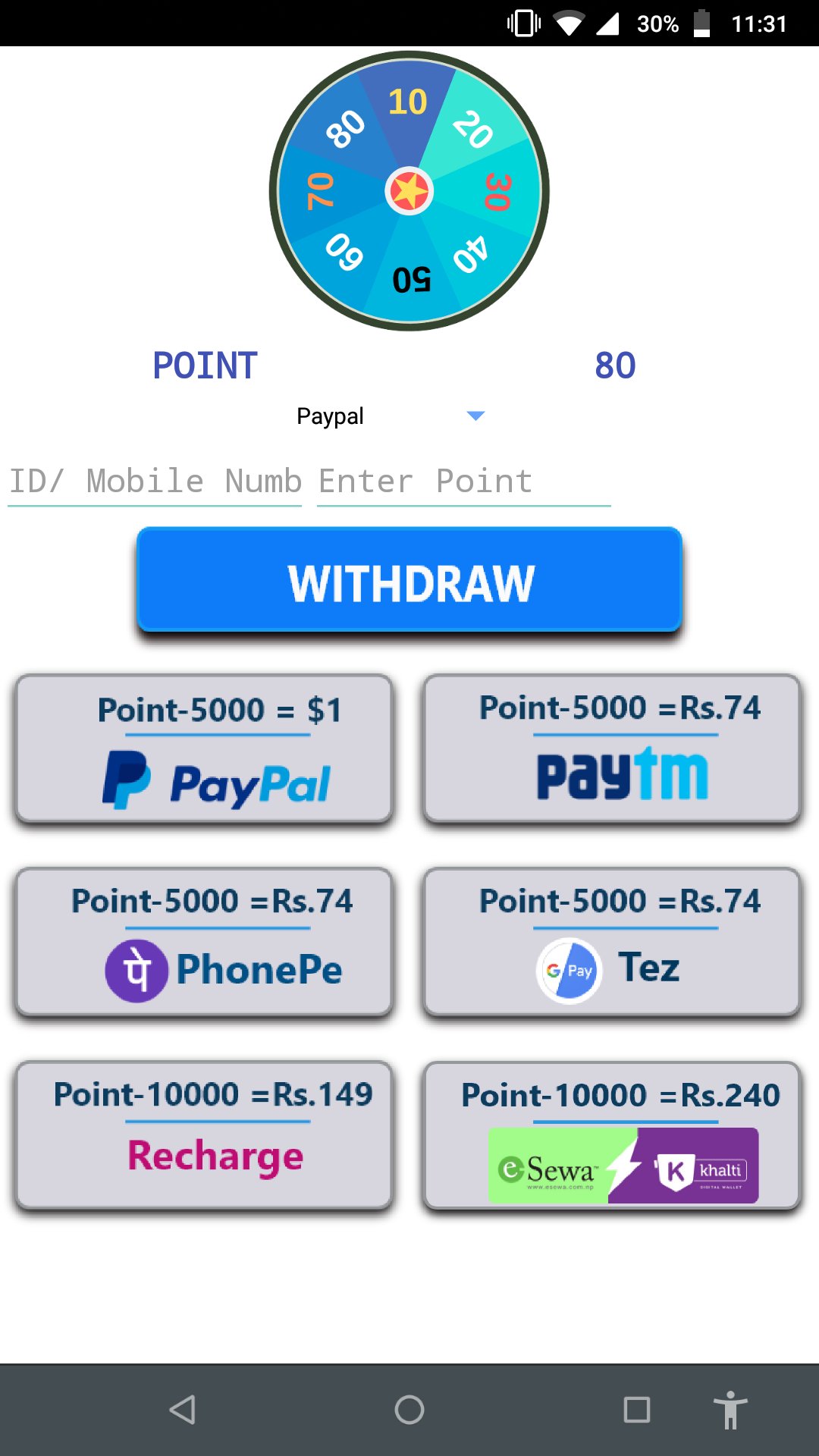Open the Paypal payment method dropdown
The height and width of the screenshot is (1456, 819).
[391, 416]
